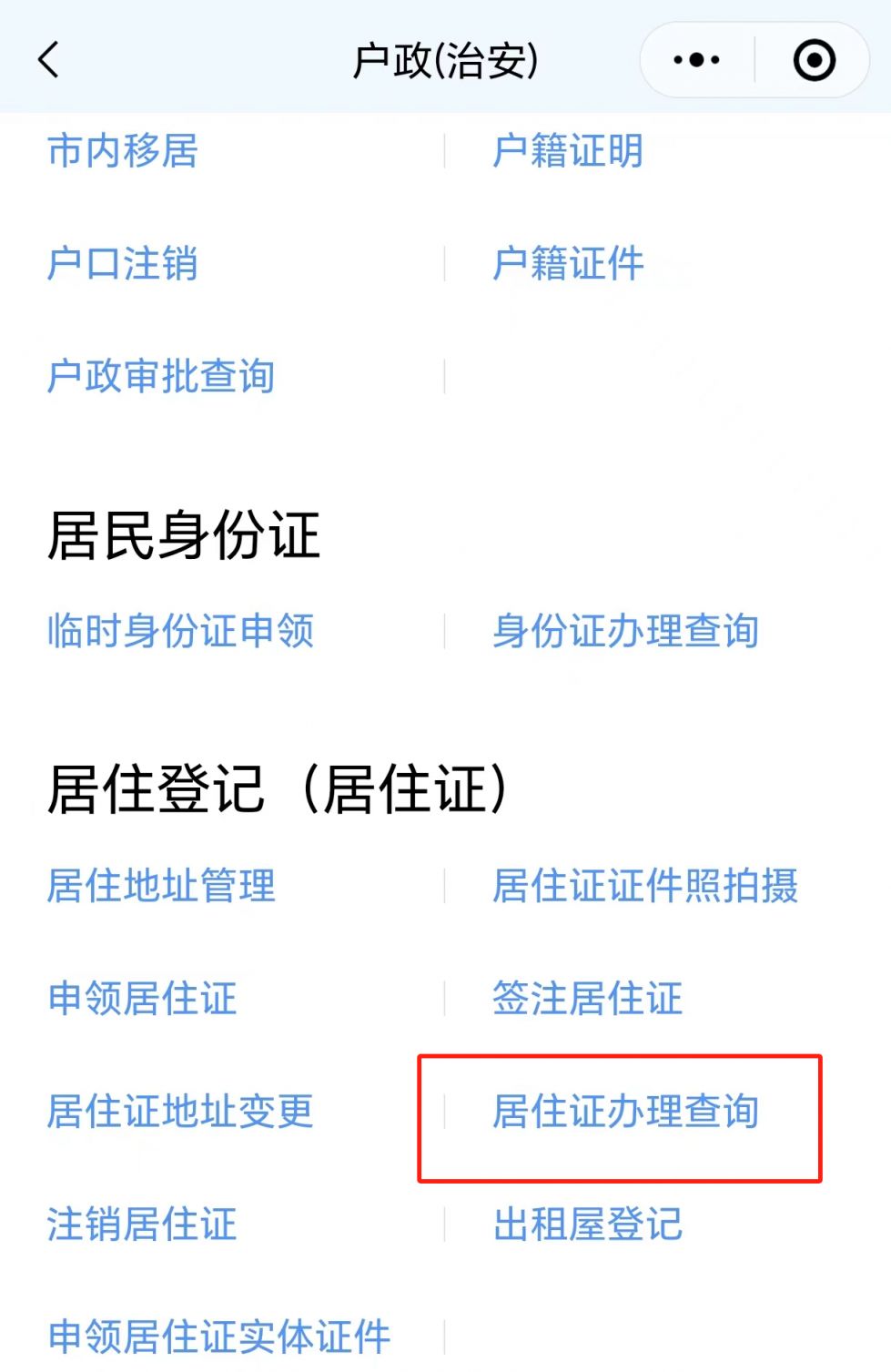Close the mini program via circle icon
891x1372 pixels.
(x=814, y=60)
